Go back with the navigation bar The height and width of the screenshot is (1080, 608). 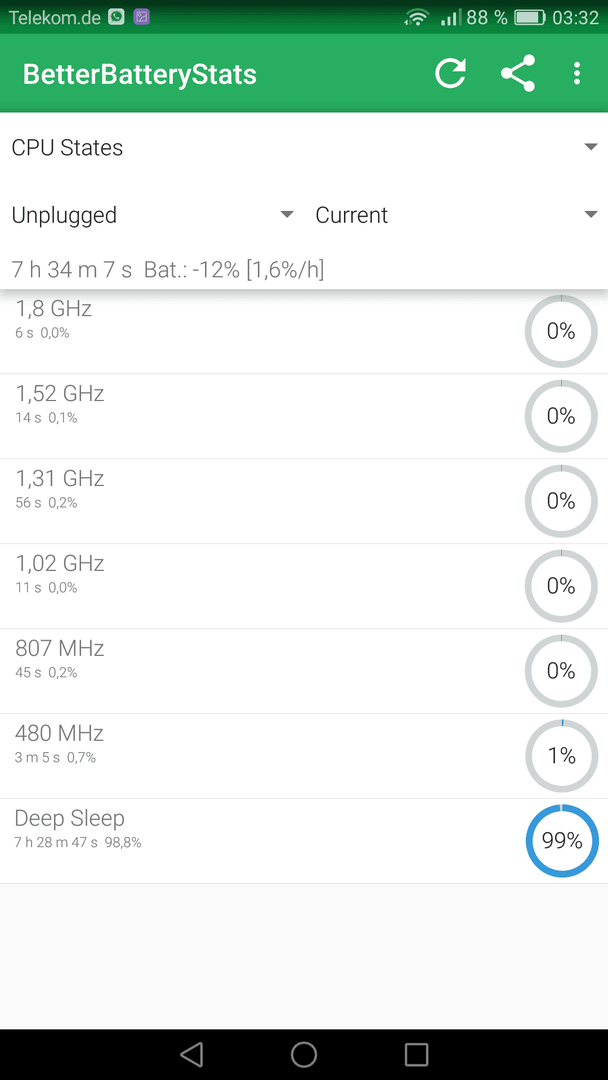[191, 1054]
